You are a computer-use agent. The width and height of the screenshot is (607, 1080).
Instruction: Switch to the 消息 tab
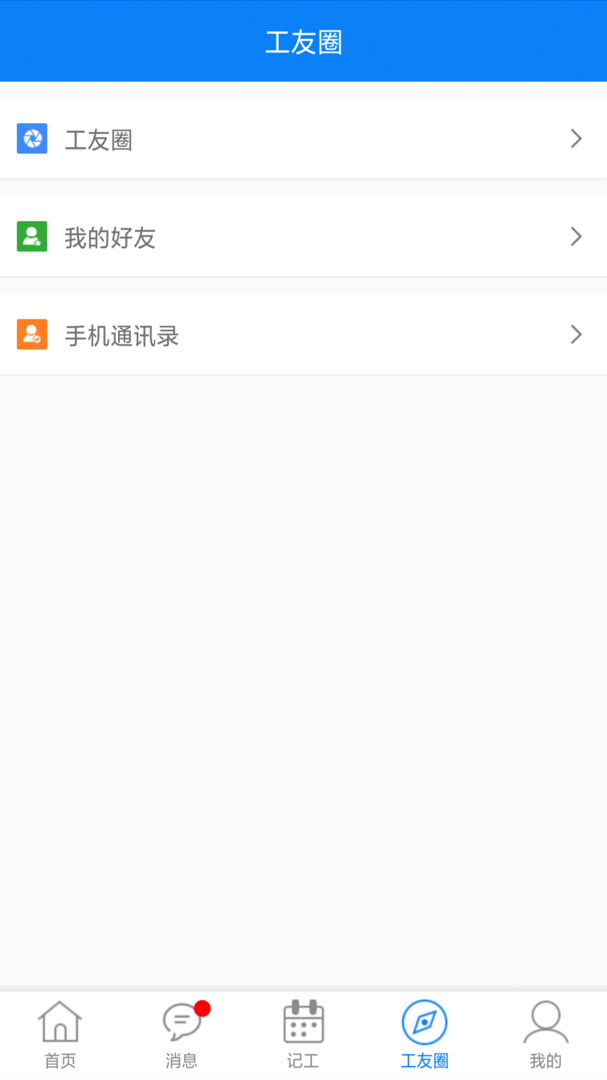182,1035
